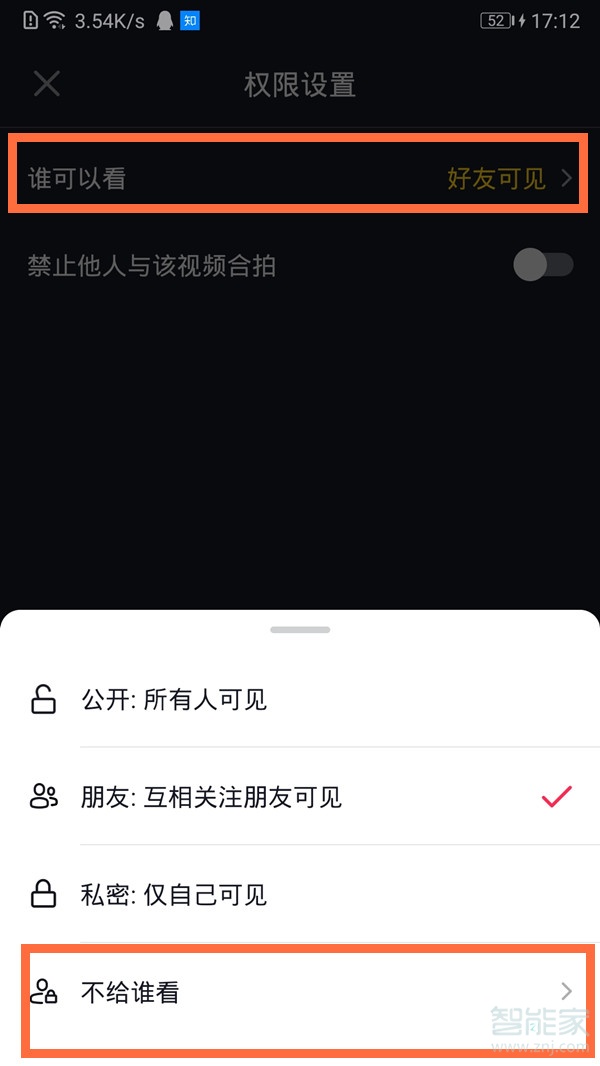Screen dimensions: 600x1066
Task: Open the 谁可以看 visibility setting
Action: click(298, 179)
